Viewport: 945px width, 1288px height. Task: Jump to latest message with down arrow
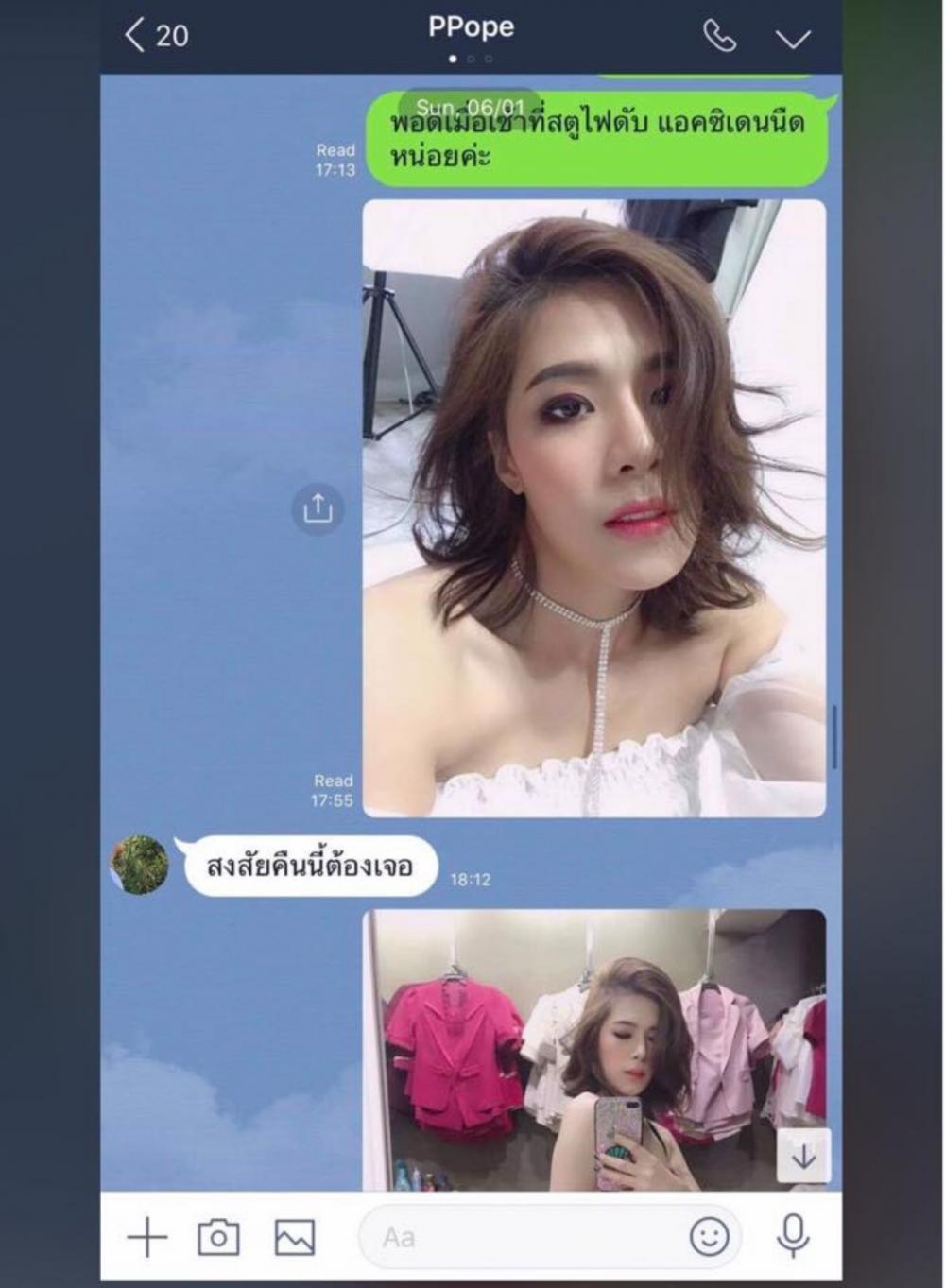coord(803,1156)
